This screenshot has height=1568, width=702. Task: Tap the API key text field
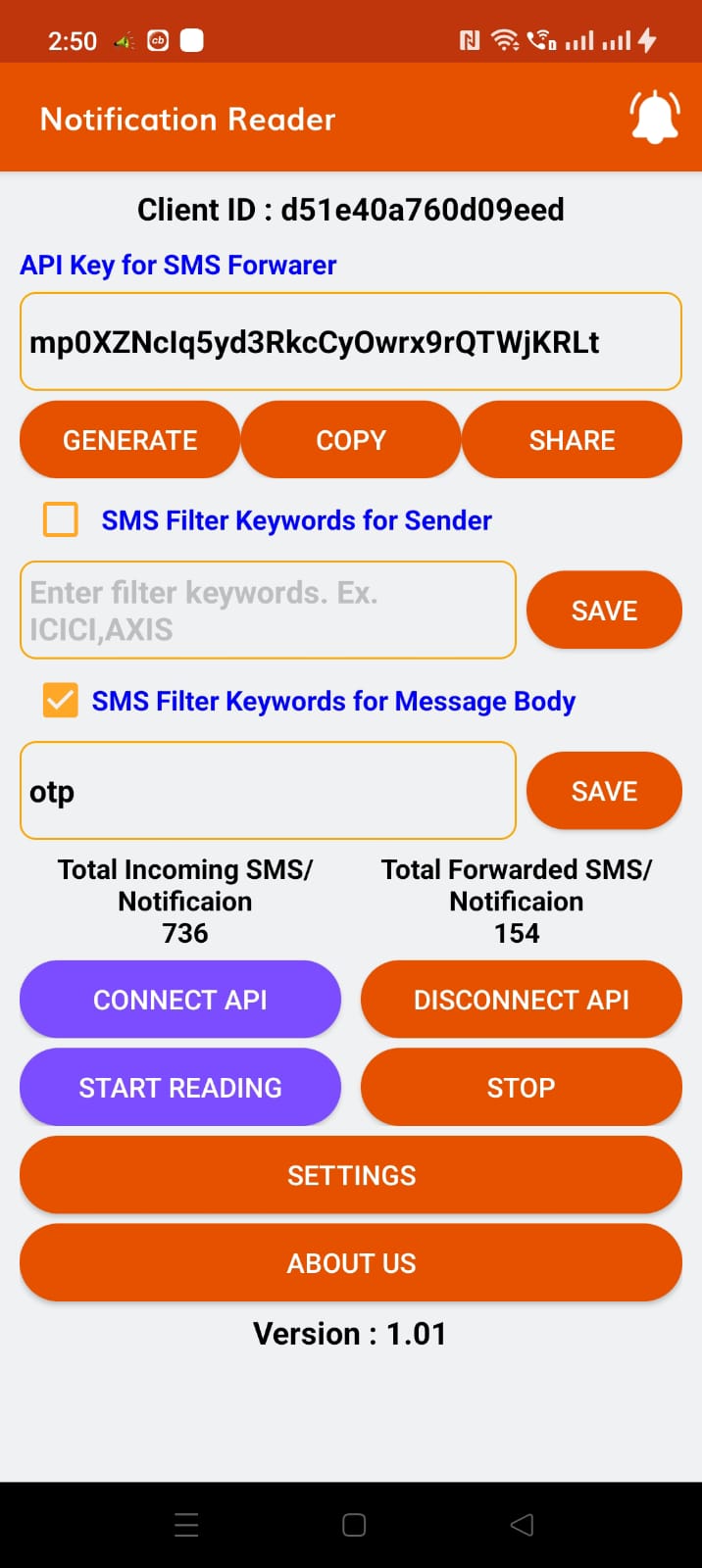[x=350, y=342]
